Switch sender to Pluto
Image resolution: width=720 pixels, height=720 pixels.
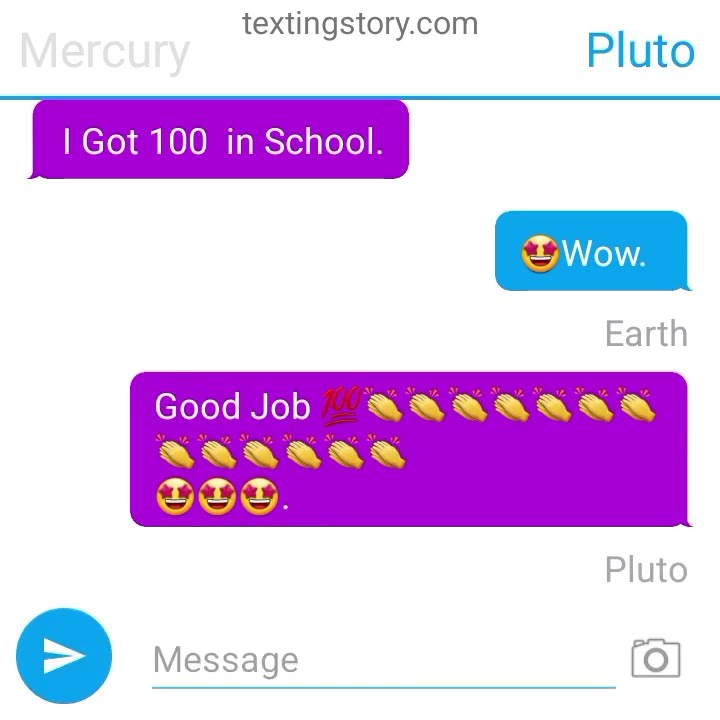tap(640, 52)
